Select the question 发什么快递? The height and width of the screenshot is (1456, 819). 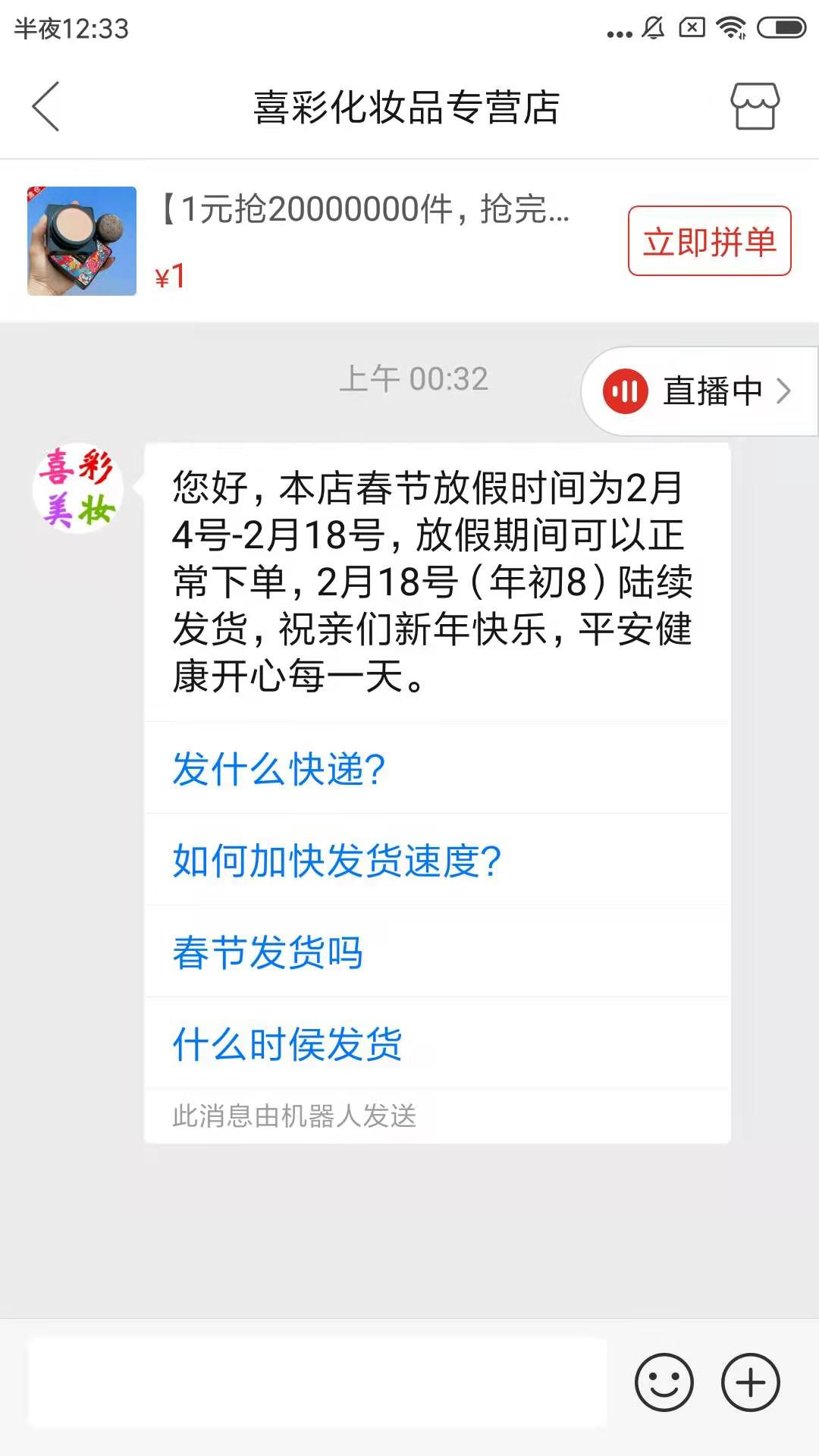pyautogui.click(x=279, y=769)
